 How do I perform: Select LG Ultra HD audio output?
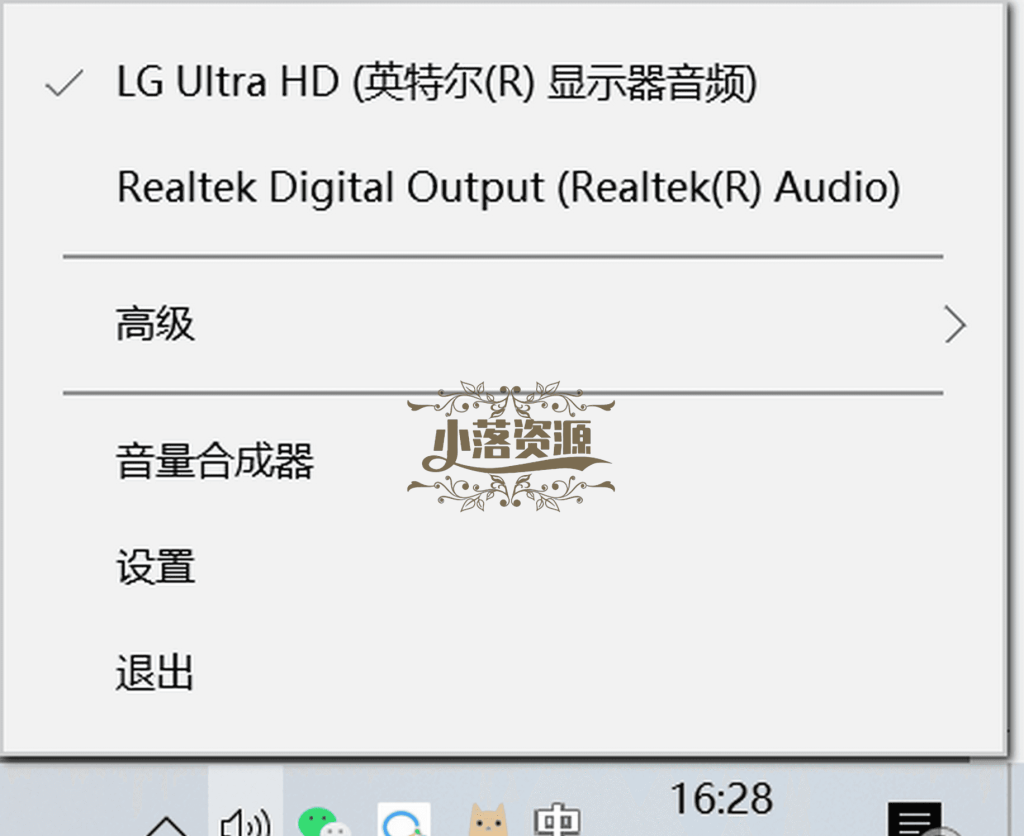pyautogui.click(x=436, y=84)
